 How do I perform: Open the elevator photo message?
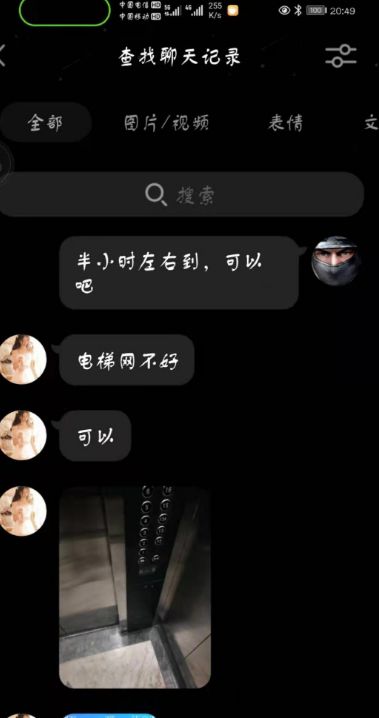coord(135,587)
